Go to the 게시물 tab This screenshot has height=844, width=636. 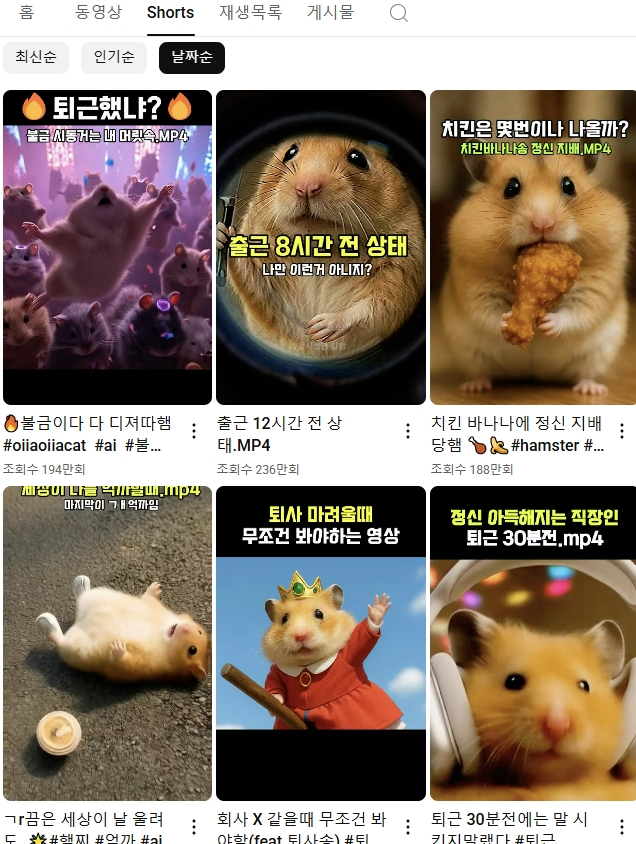tap(330, 13)
